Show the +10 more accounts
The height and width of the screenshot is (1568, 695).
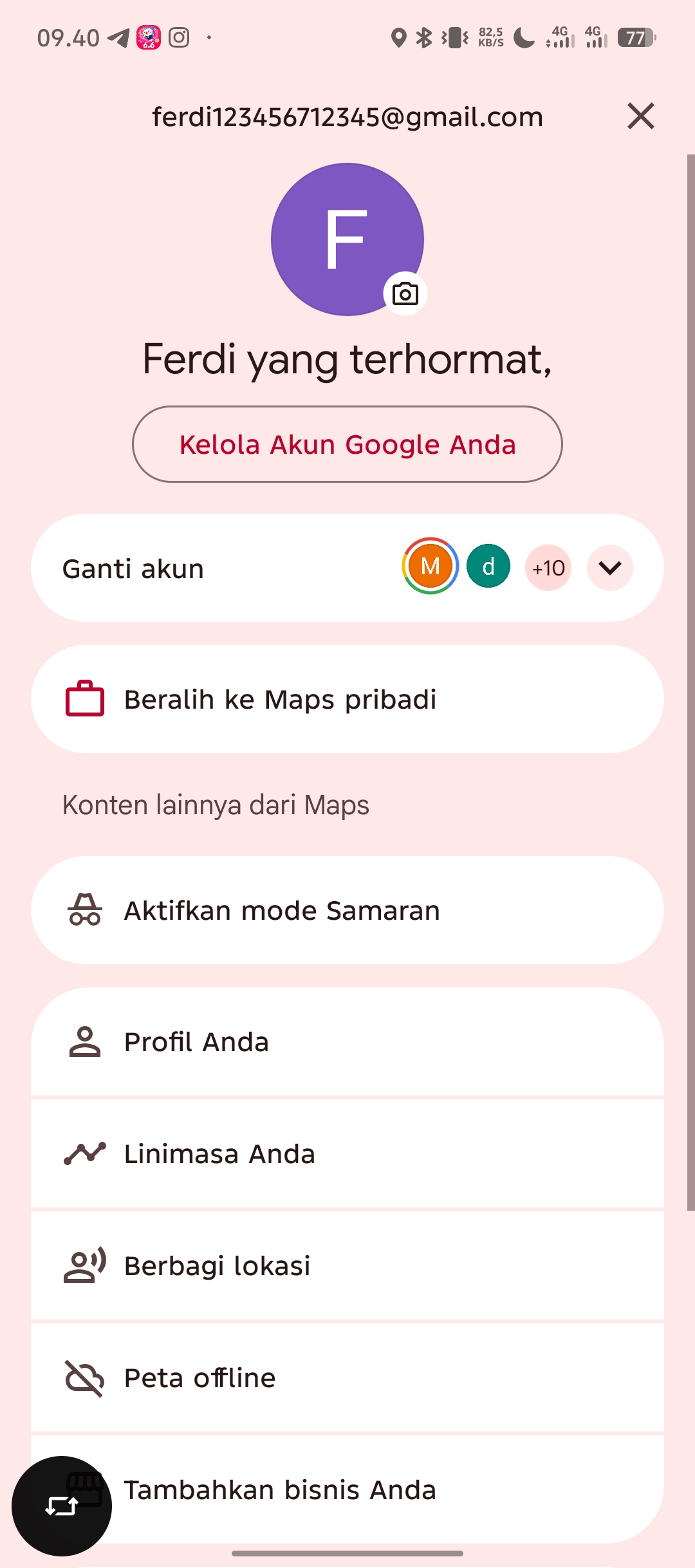coord(548,568)
